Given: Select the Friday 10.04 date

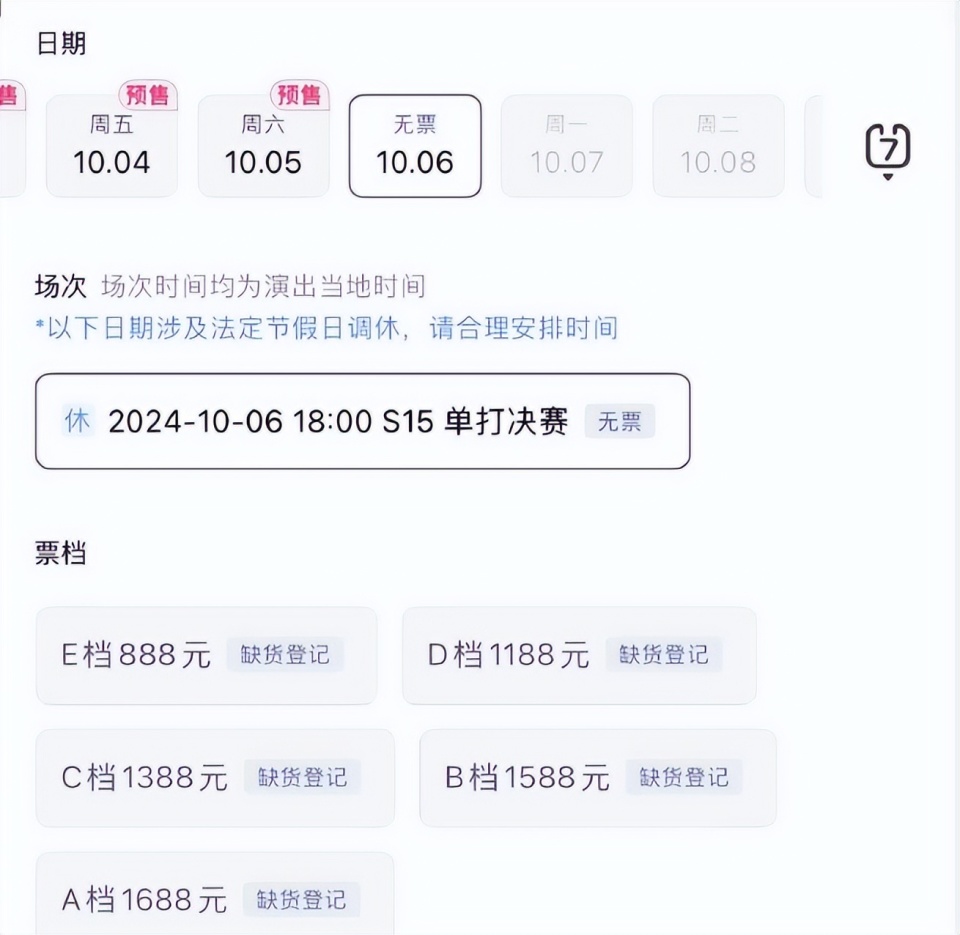Looking at the screenshot, I should click(x=111, y=146).
